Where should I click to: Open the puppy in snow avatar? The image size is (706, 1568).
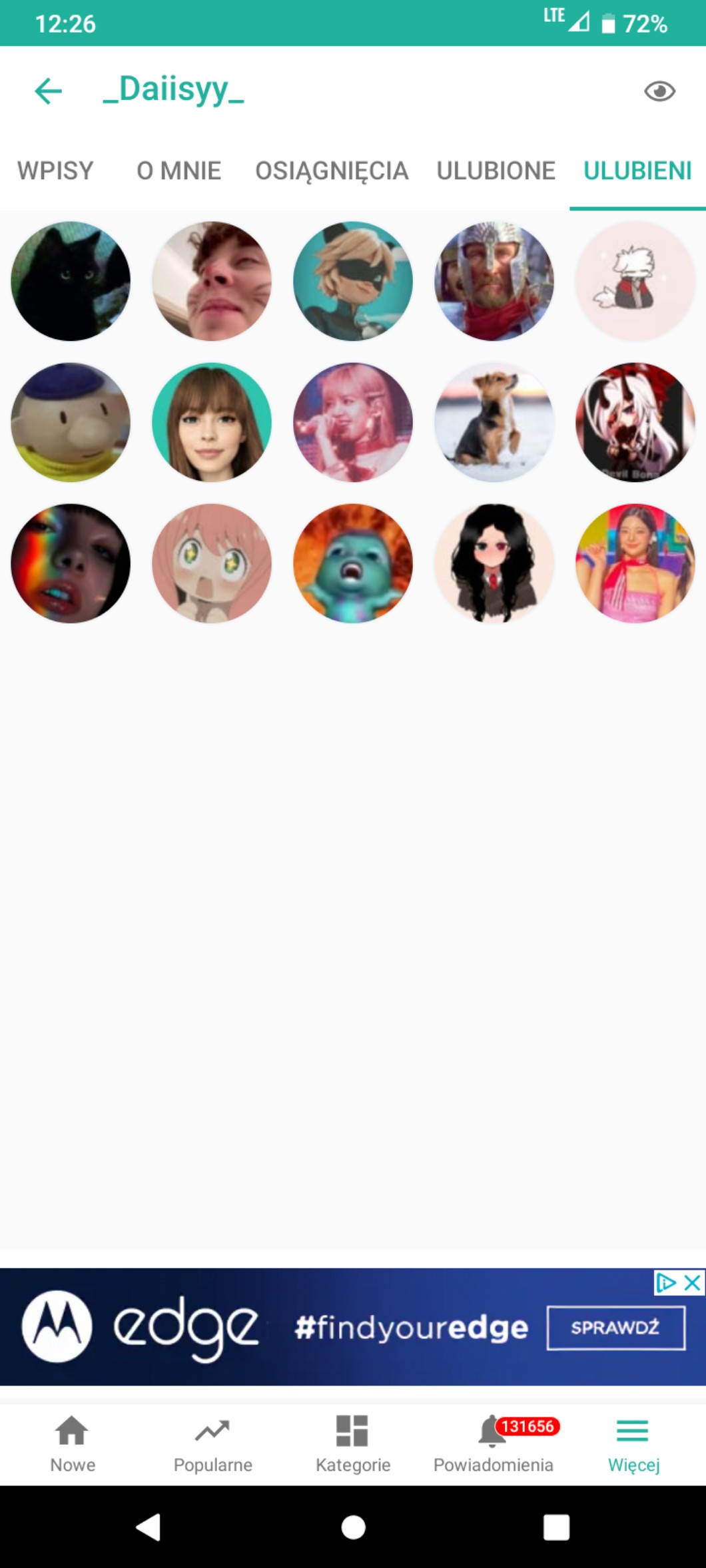494,422
